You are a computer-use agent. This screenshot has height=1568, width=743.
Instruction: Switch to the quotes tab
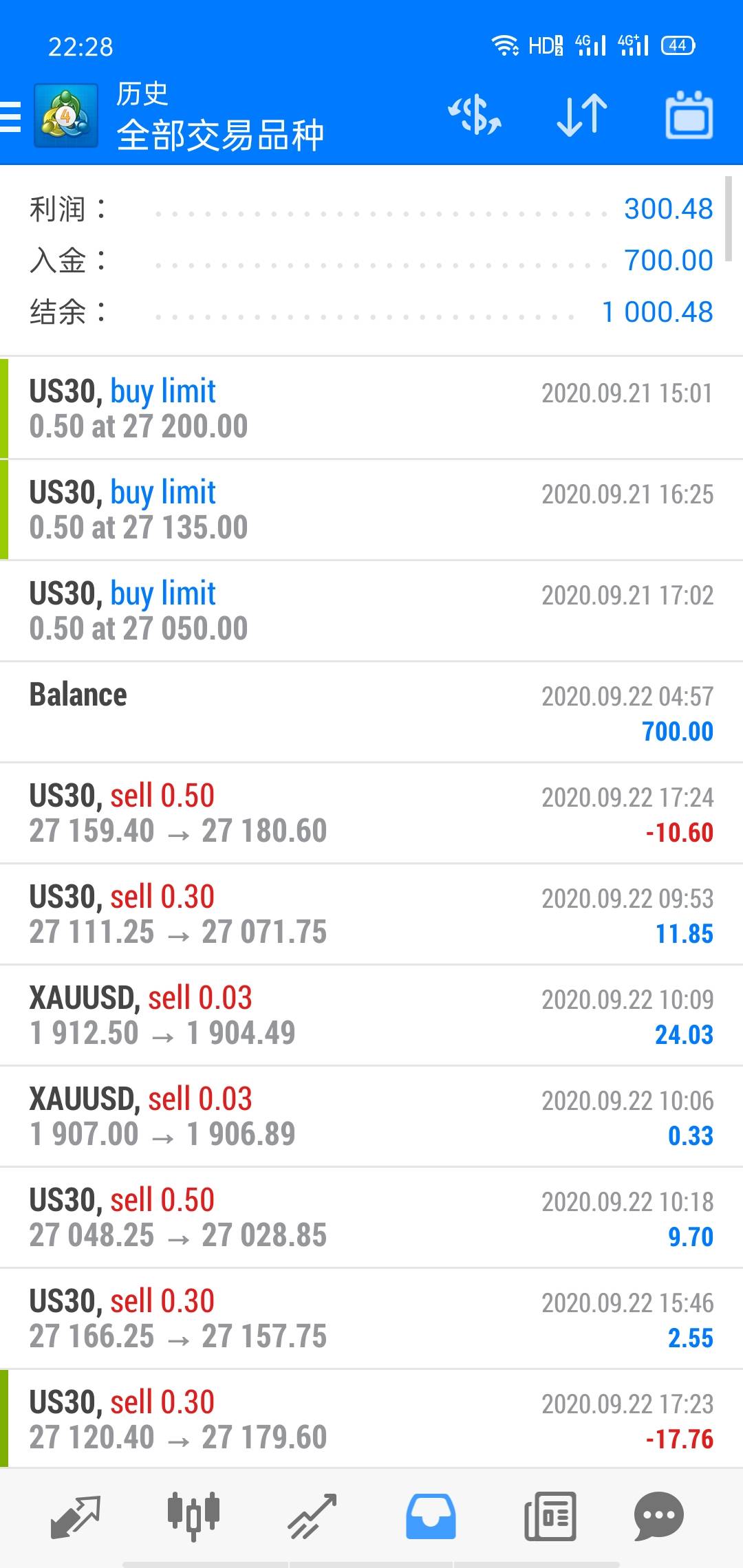[x=76, y=1516]
